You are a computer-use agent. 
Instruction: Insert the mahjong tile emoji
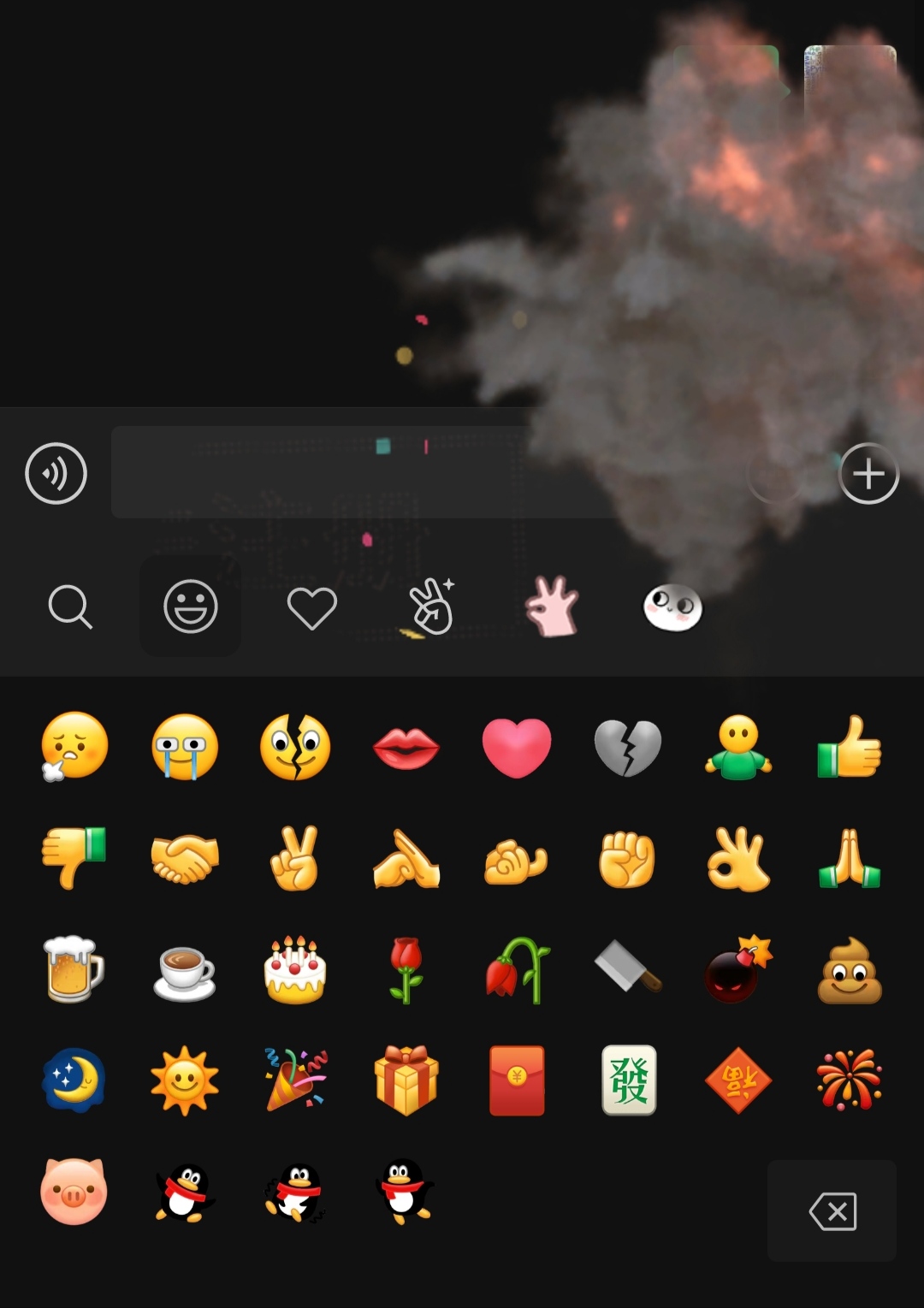[x=628, y=1080]
